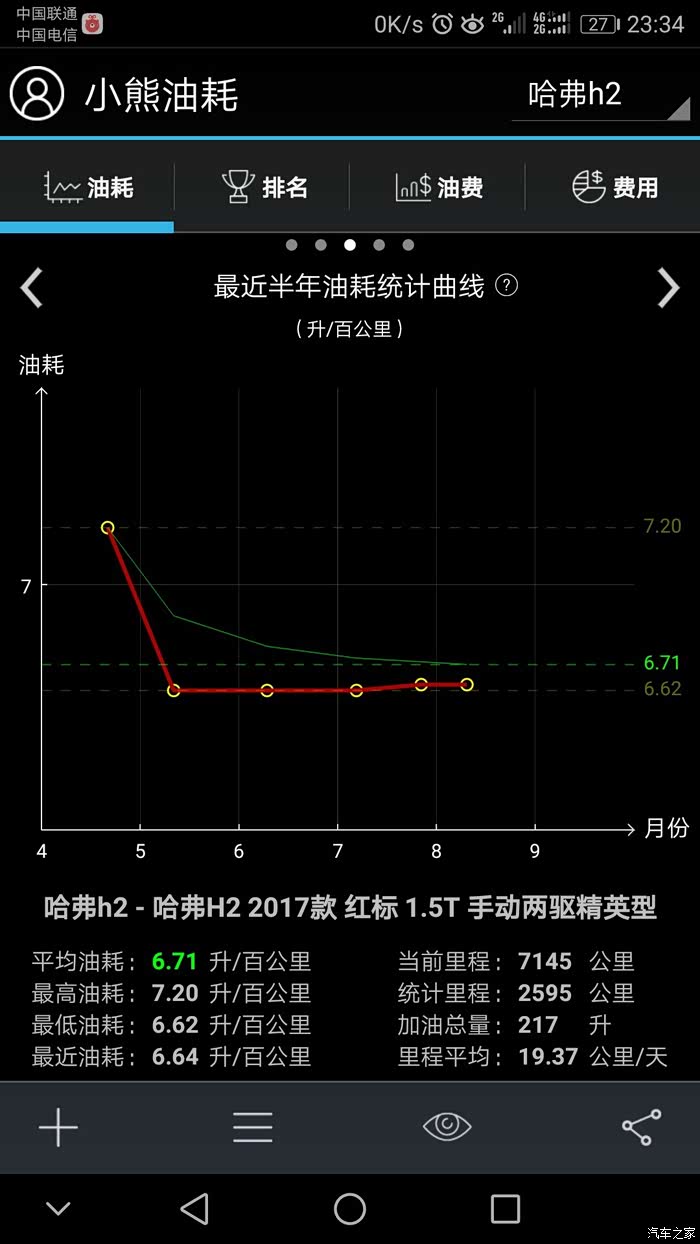Tap the system back button
This screenshot has height=1244, width=700.
(x=195, y=1209)
